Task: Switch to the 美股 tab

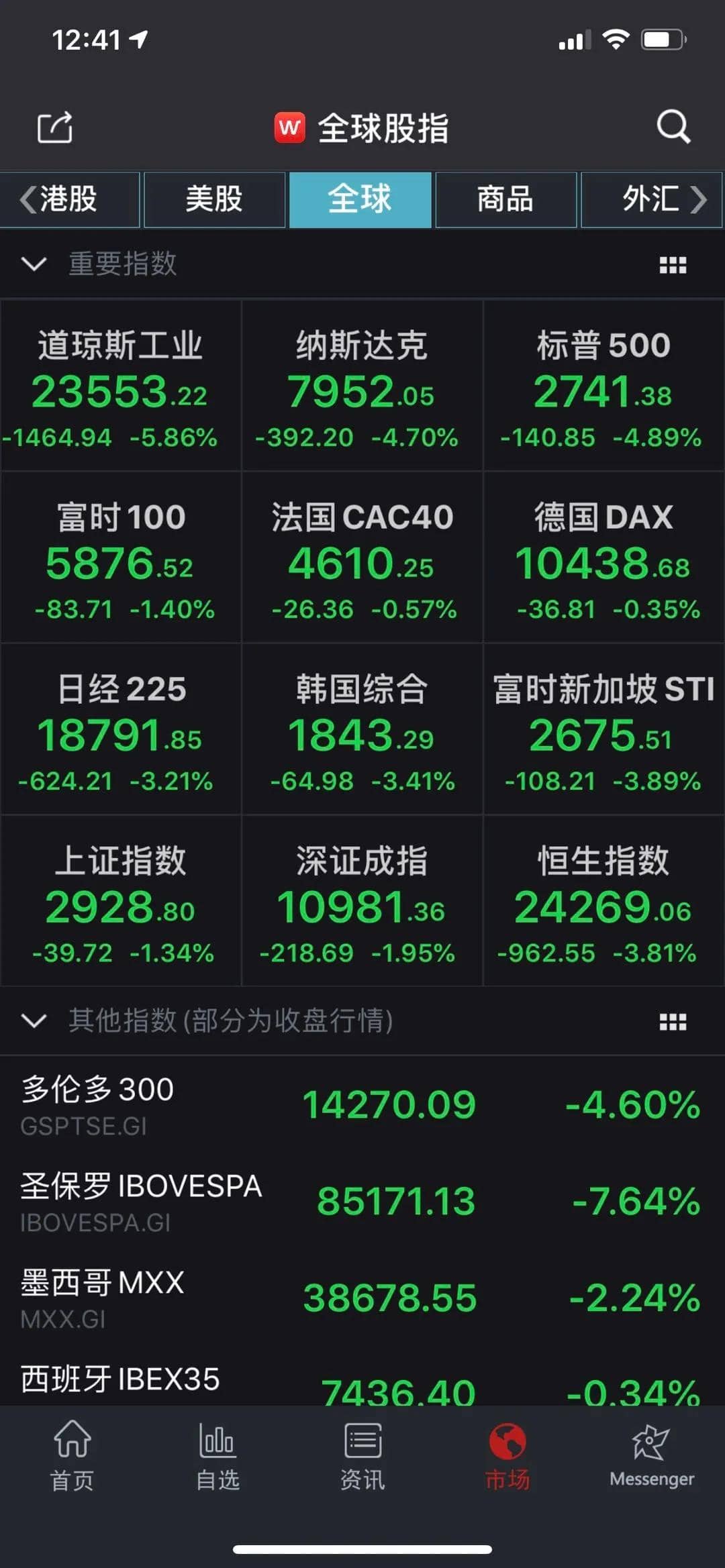Action: point(214,199)
